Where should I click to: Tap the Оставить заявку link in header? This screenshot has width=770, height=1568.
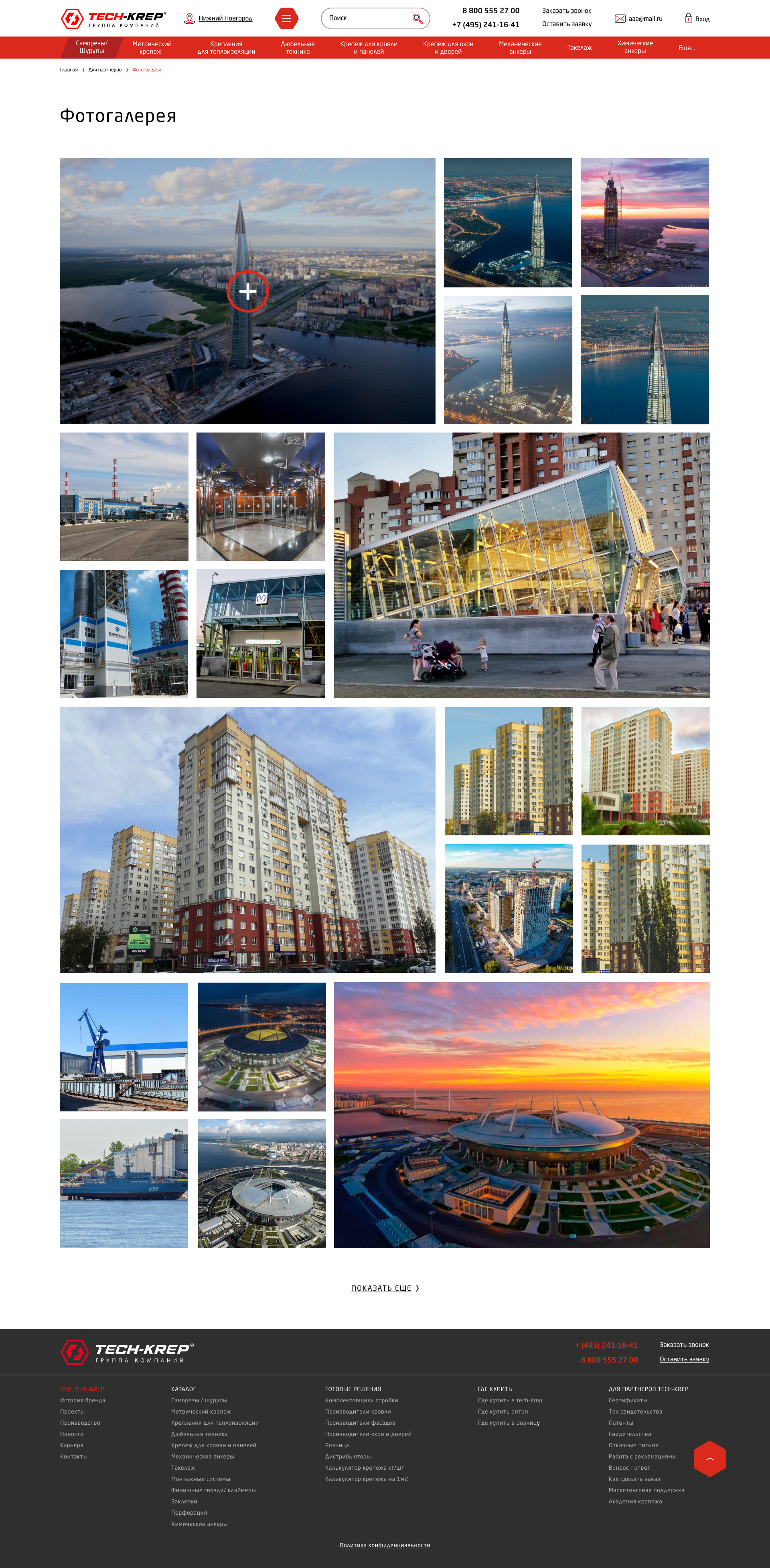[x=566, y=24]
